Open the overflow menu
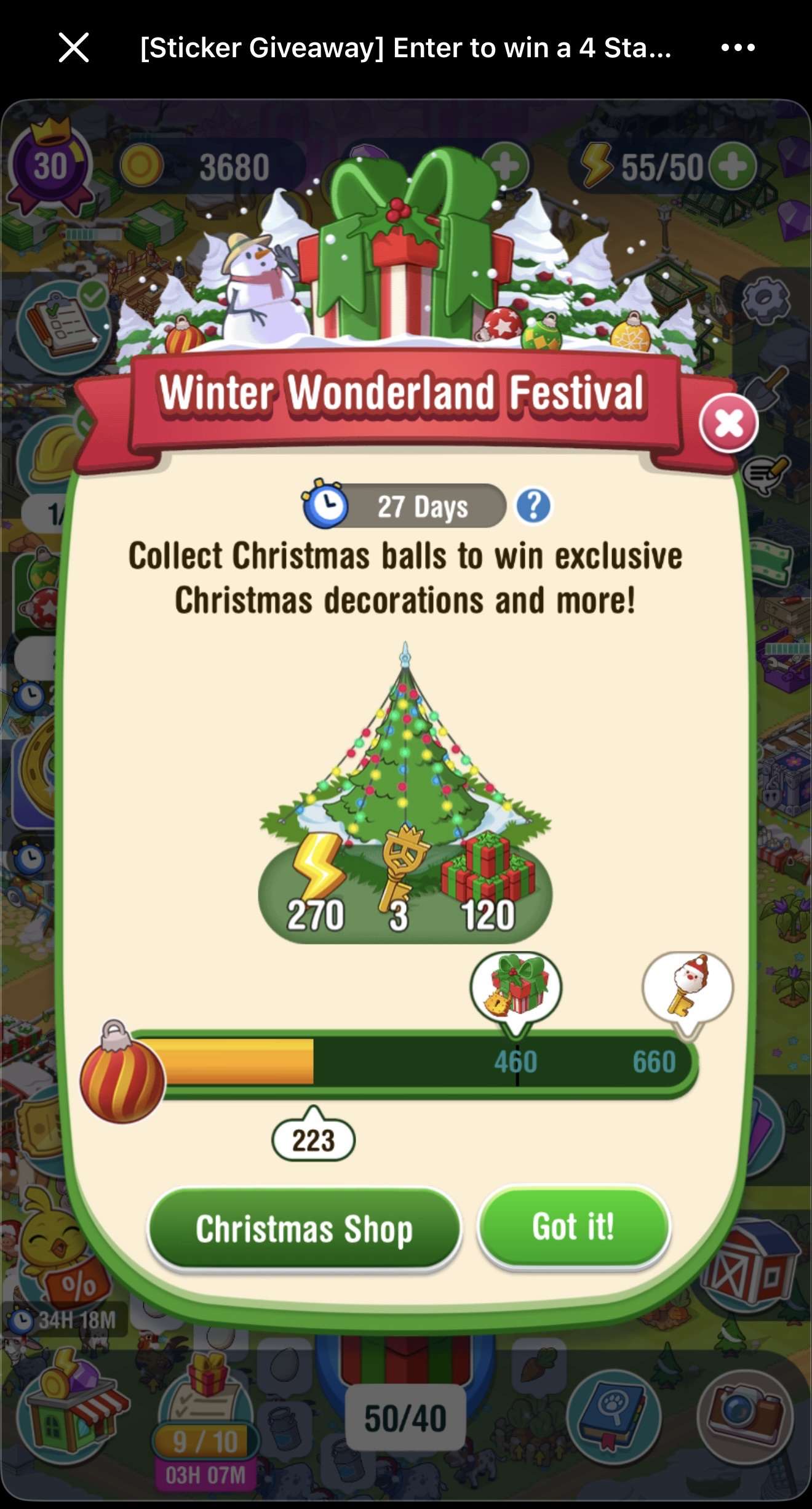Screen dimensions: 812x1509 [738, 48]
